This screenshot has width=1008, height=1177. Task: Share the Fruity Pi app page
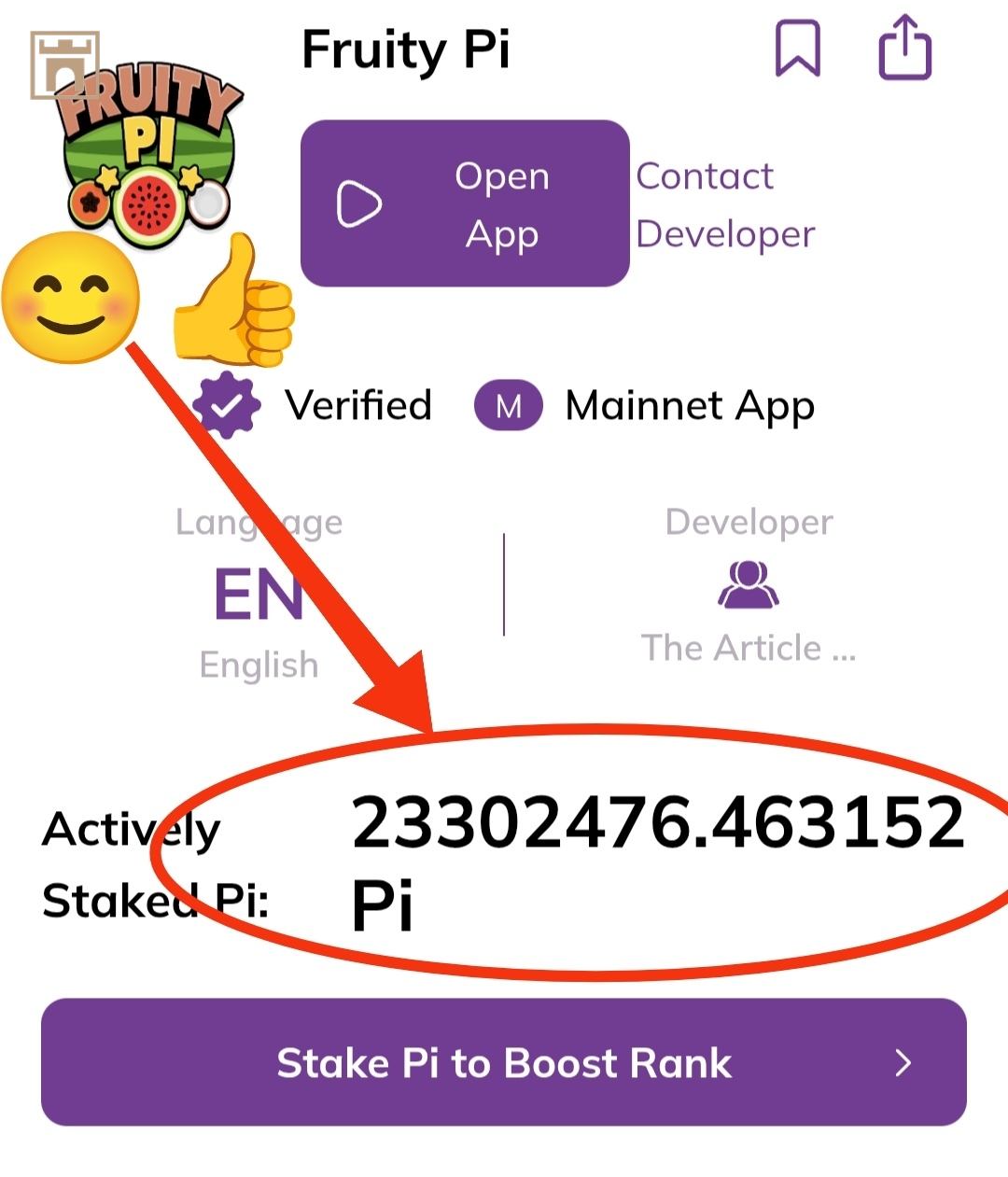tap(904, 49)
